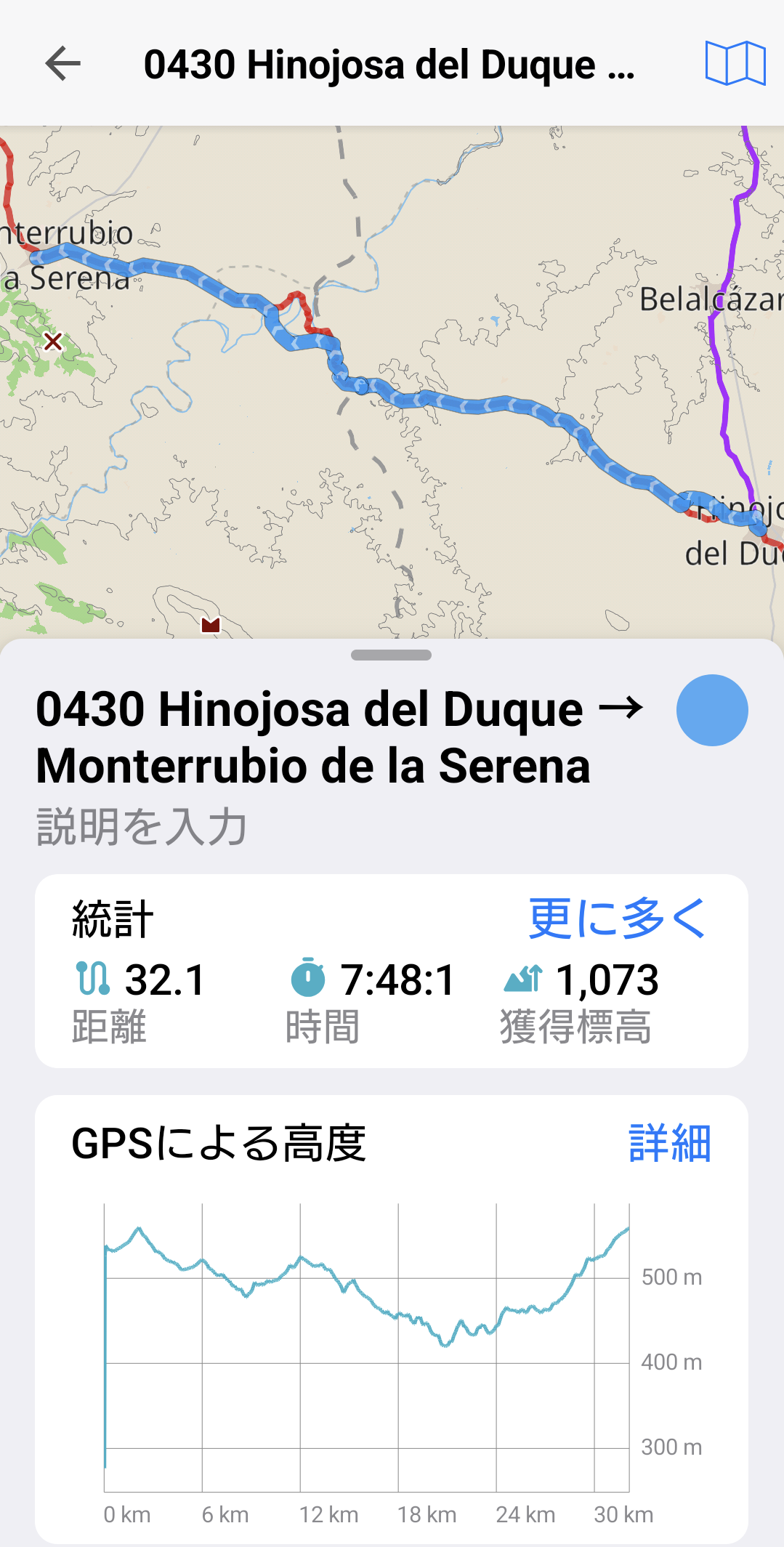The height and width of the screenshot is (1547, 784).
Task: Show more statistics via 更に多く
Action: 617,918
